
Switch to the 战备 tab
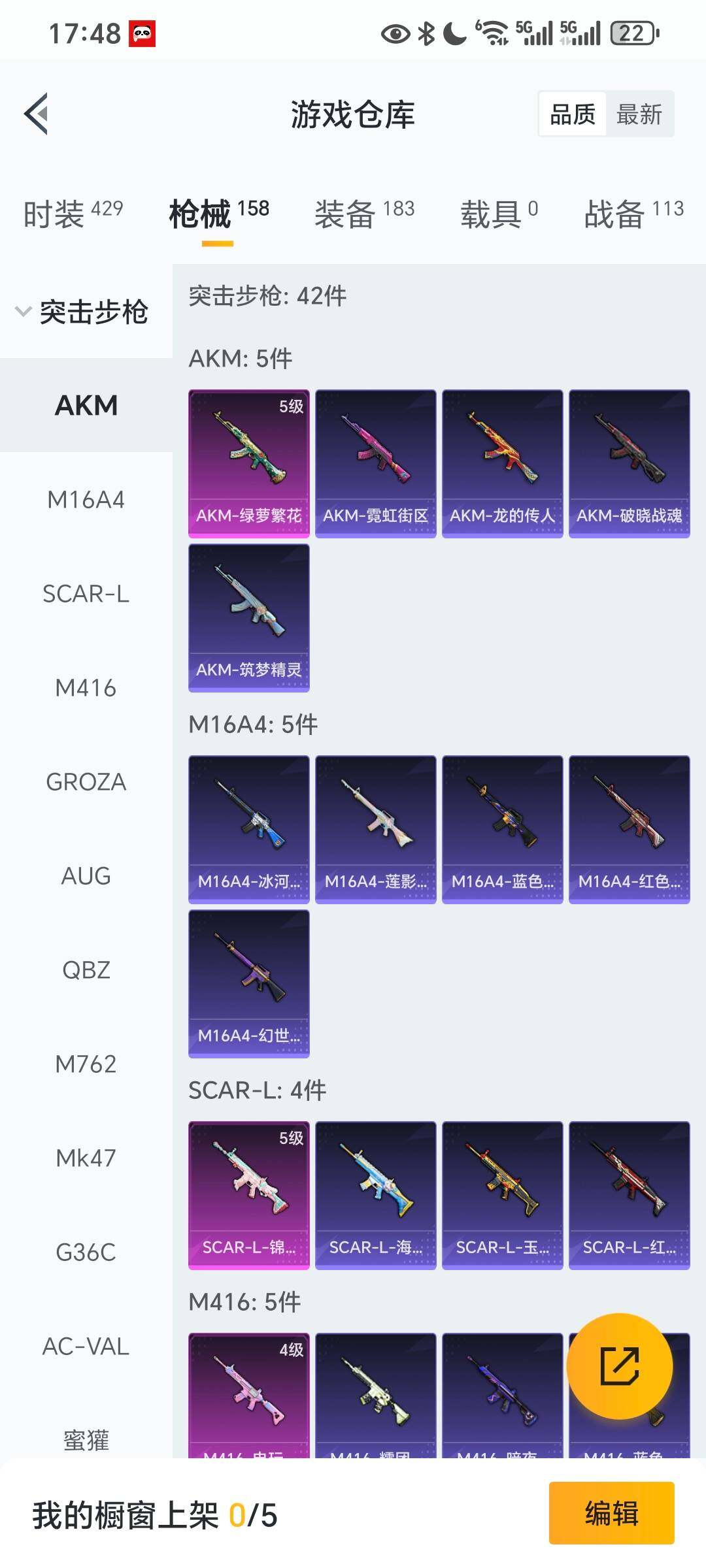[633, 214]
